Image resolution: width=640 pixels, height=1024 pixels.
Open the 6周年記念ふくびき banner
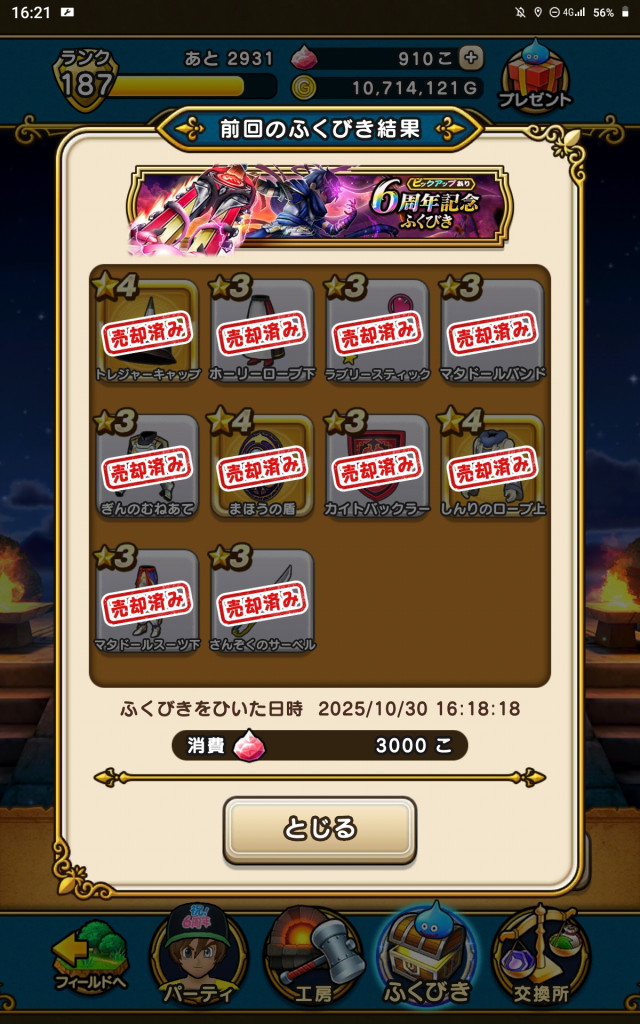click(319, 208)
